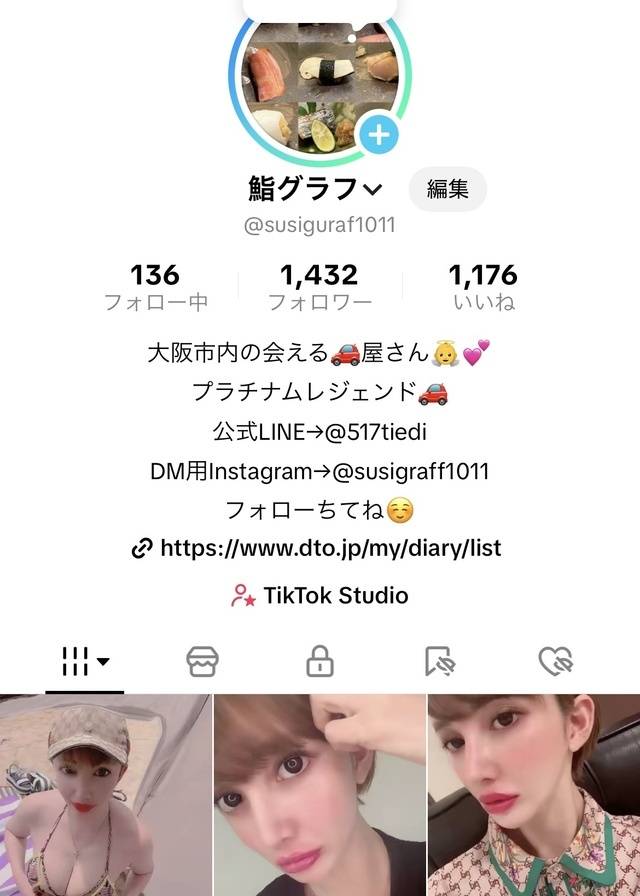Open the video with the patterned cap

pos(105,795)
